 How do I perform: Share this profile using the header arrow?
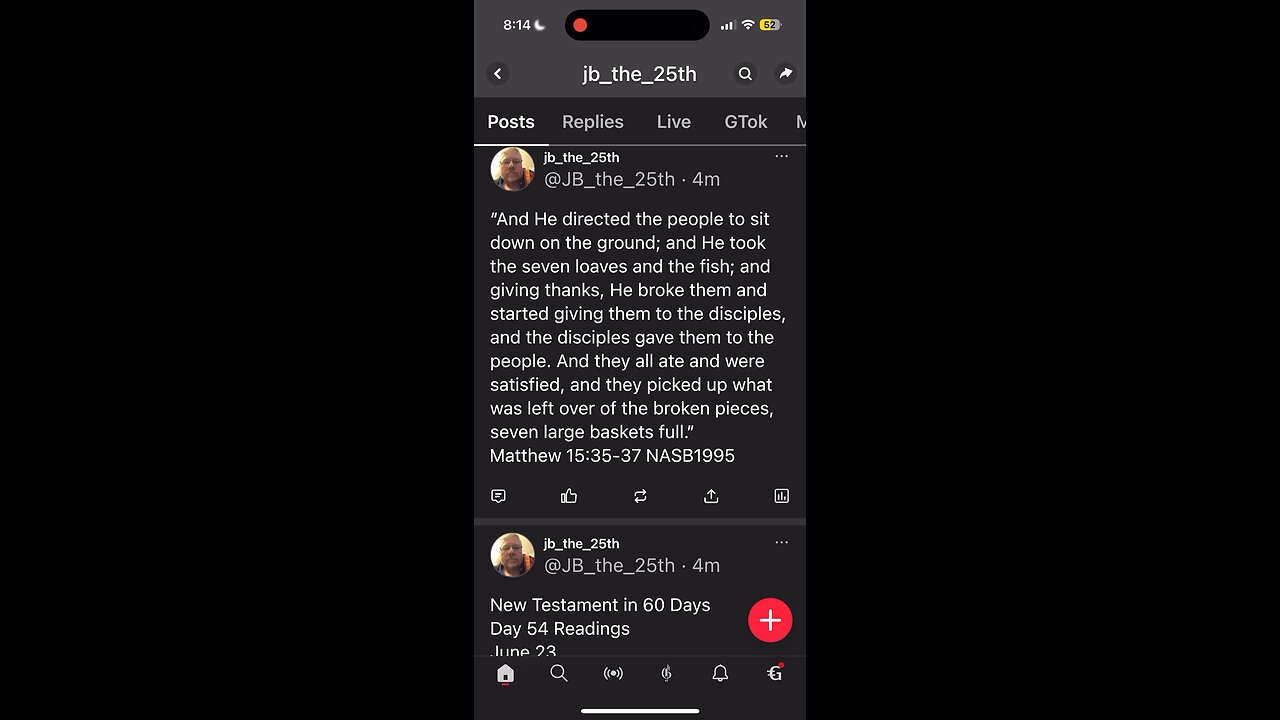[785, 74]
